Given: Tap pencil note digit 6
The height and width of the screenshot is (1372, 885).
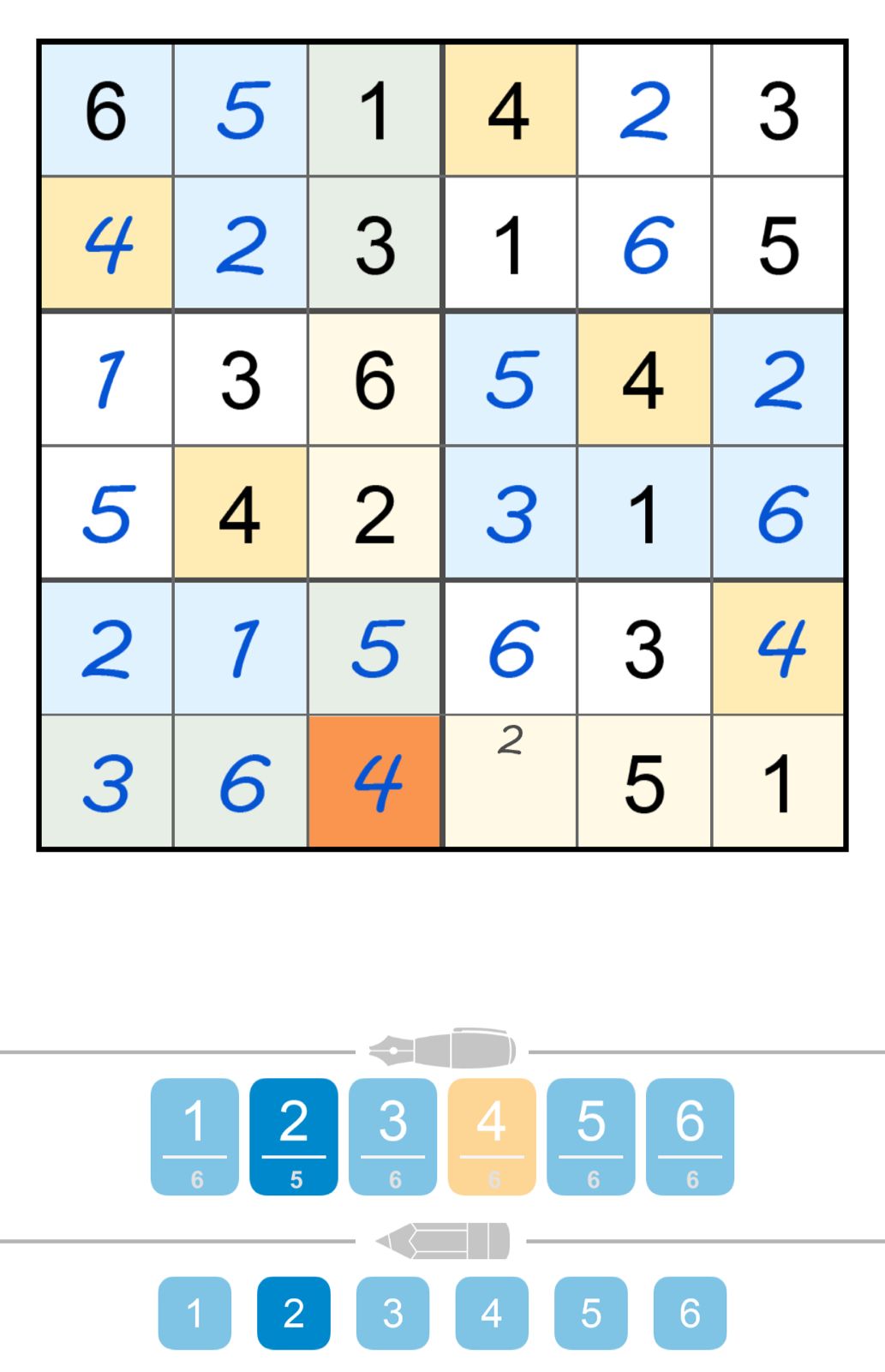Looking at the screenshot, I should (690, 1312).
